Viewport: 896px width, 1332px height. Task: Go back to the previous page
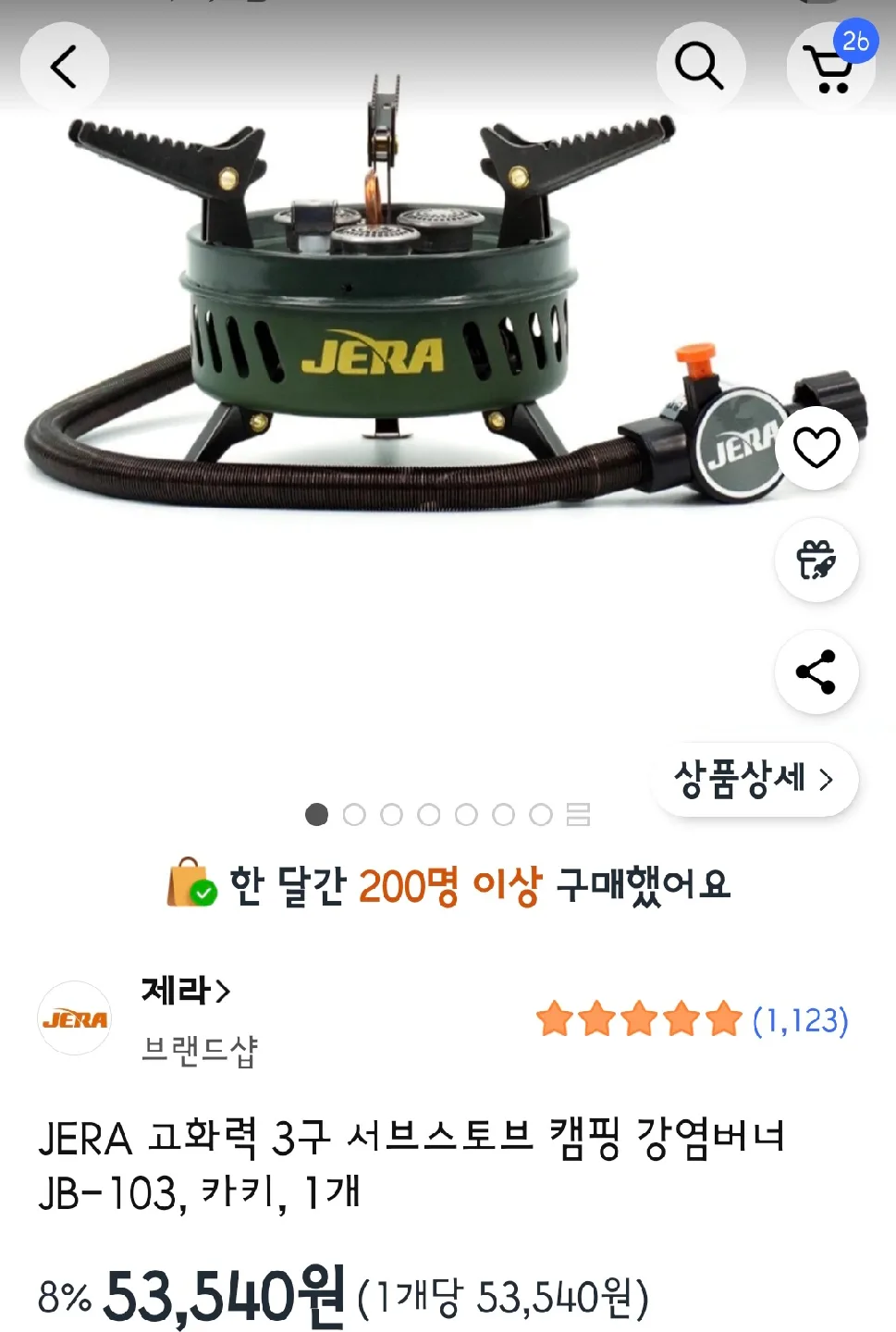64,67
